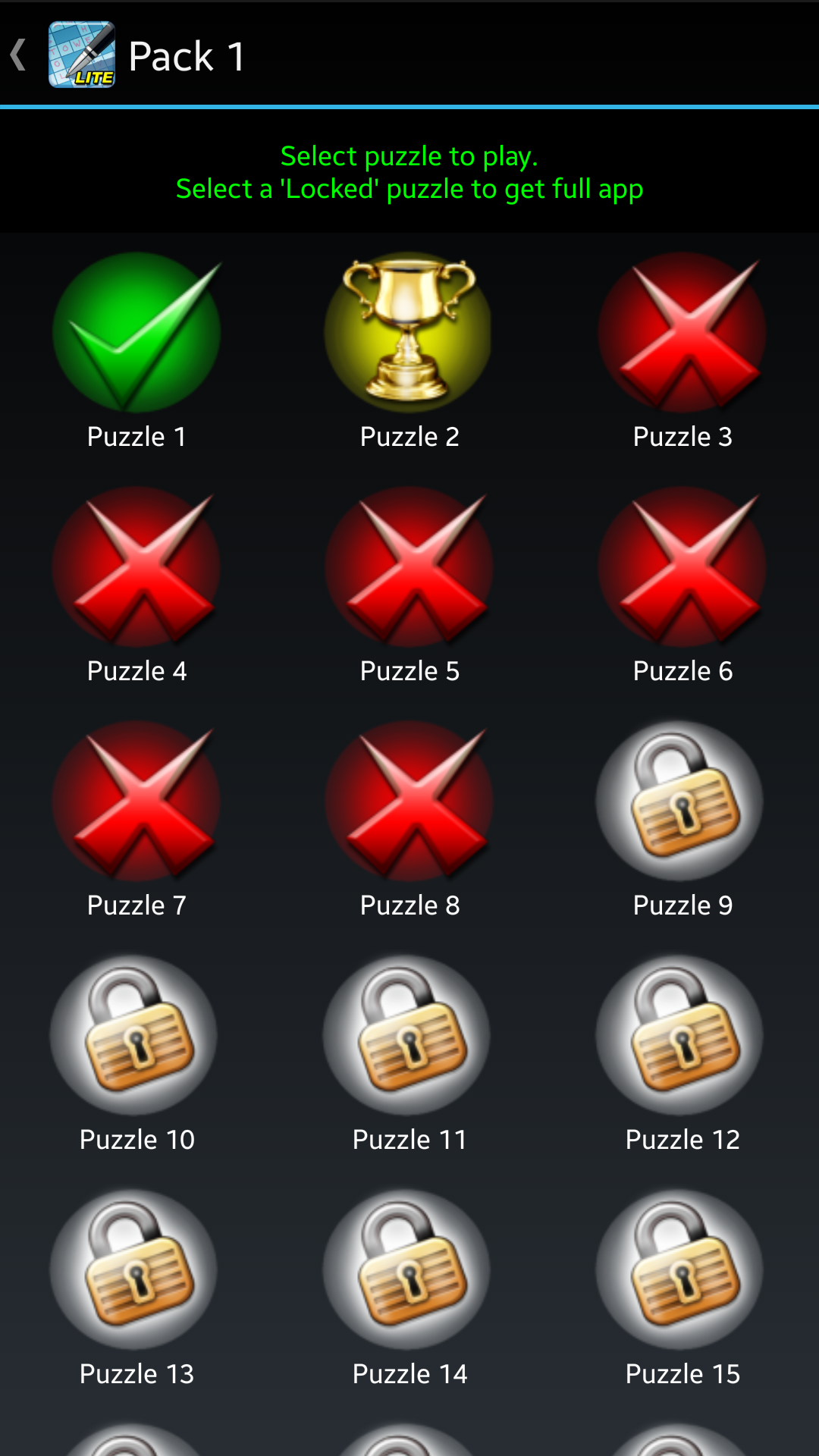Start Puzzle 3

pos(682,334)
